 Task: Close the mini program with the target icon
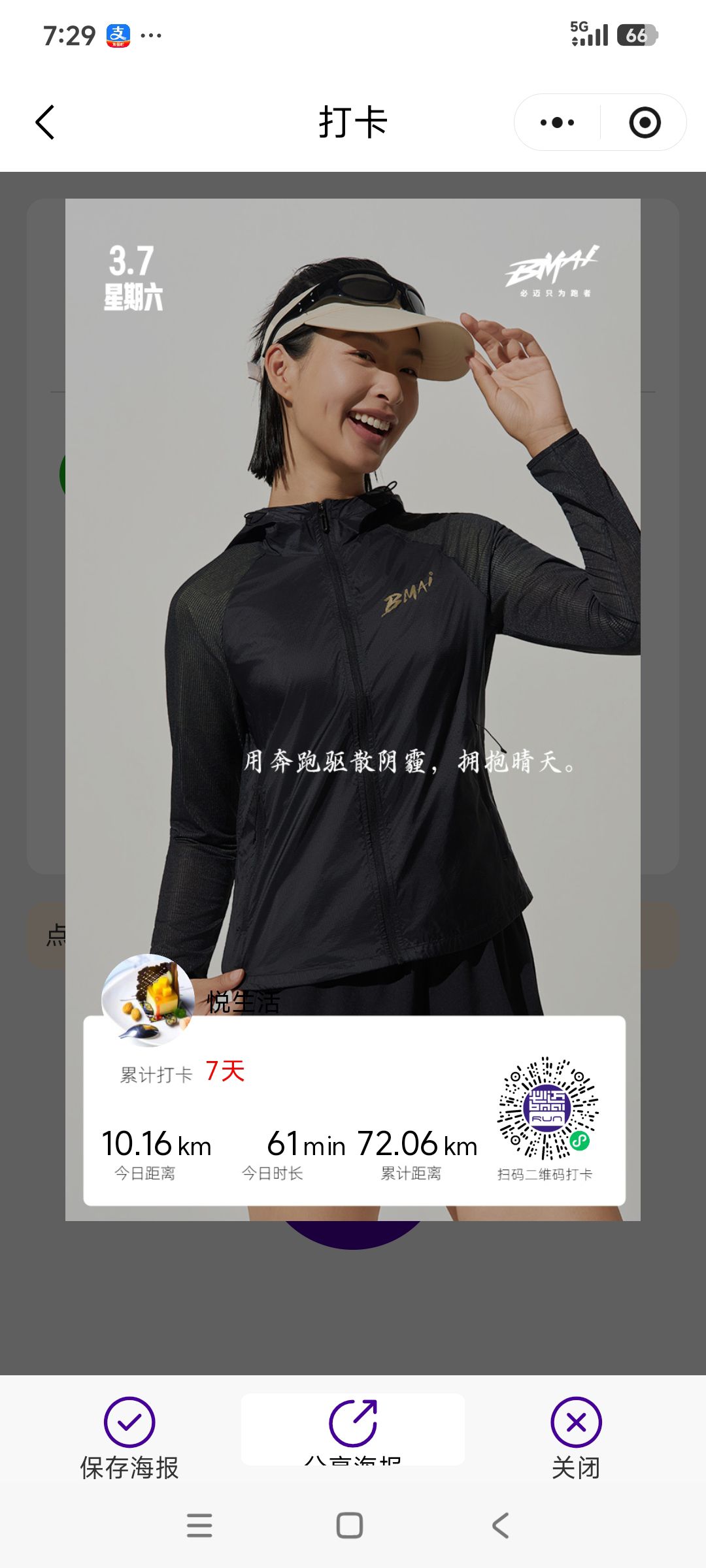pyautogui.click(x=645, y=122)
